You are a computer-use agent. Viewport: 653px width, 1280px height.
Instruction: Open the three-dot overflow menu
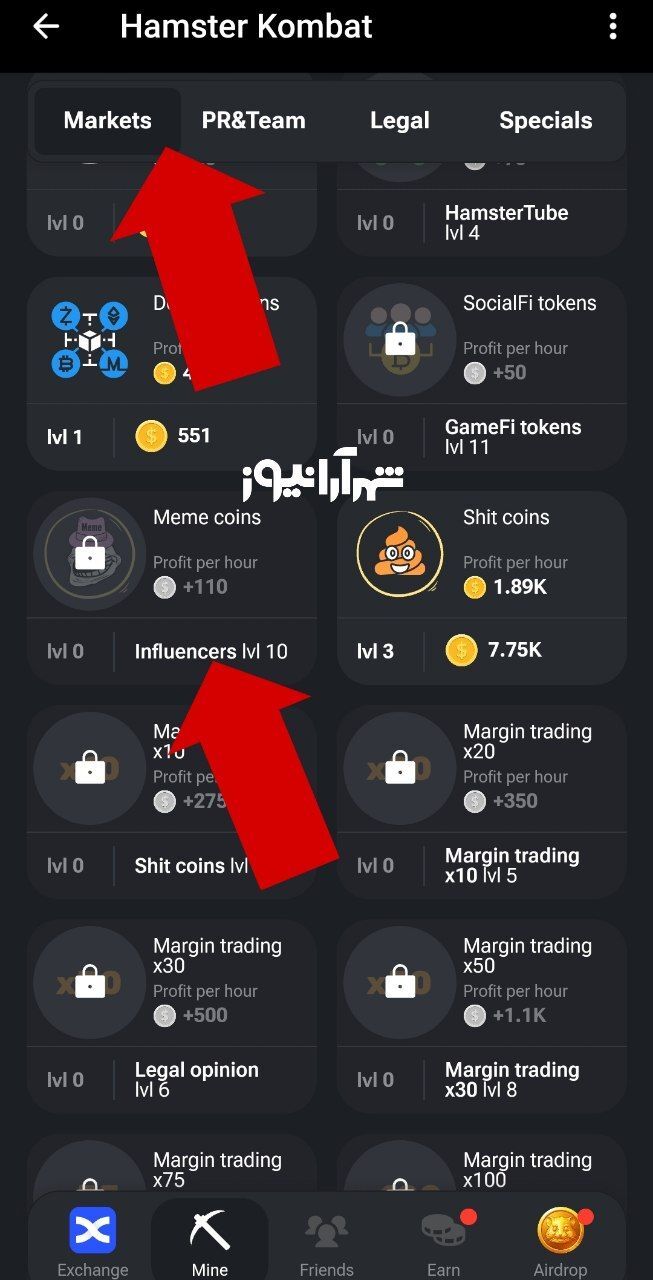[x=613, y=27]
